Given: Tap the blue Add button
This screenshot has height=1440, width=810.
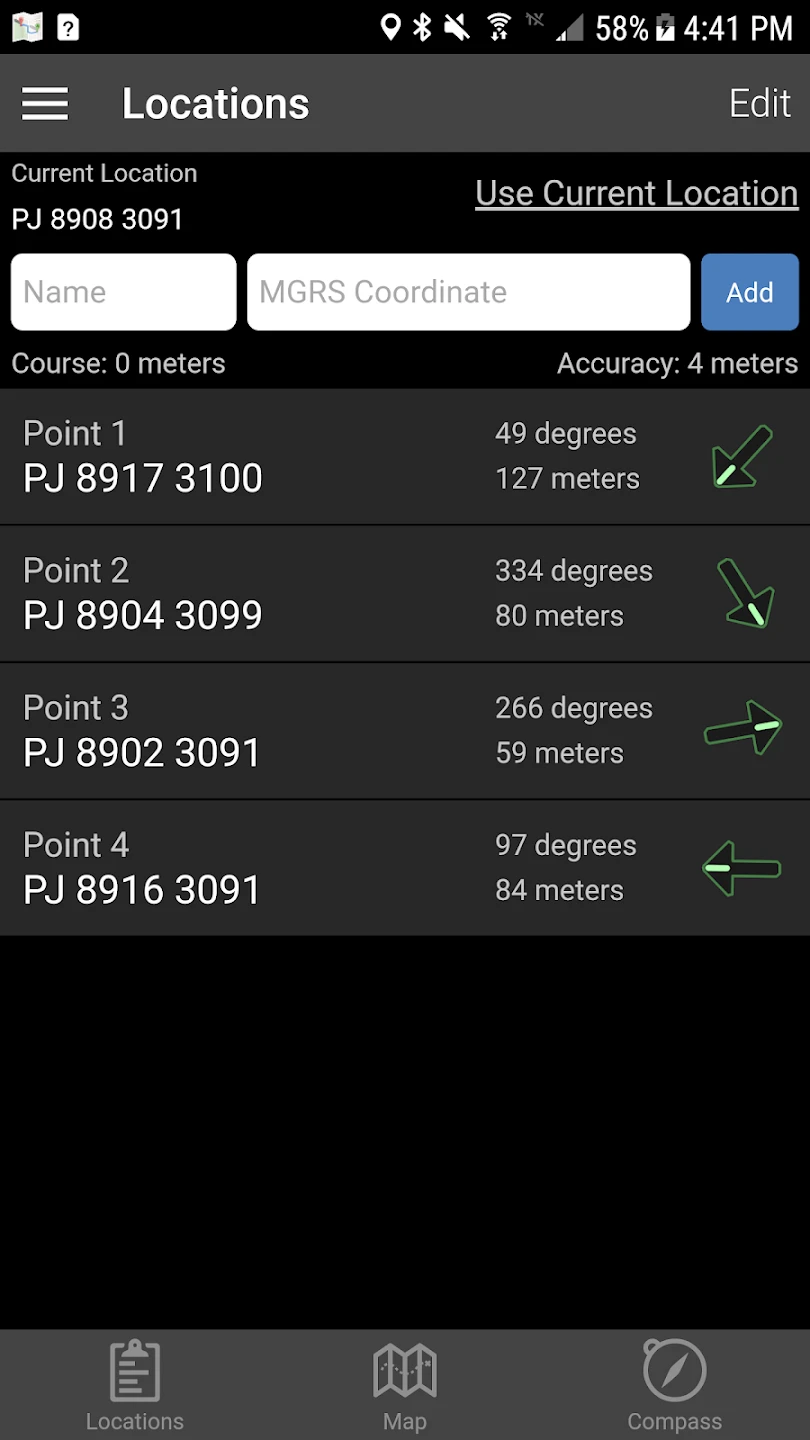Looking at the screenshot, I should click(749, 292).
